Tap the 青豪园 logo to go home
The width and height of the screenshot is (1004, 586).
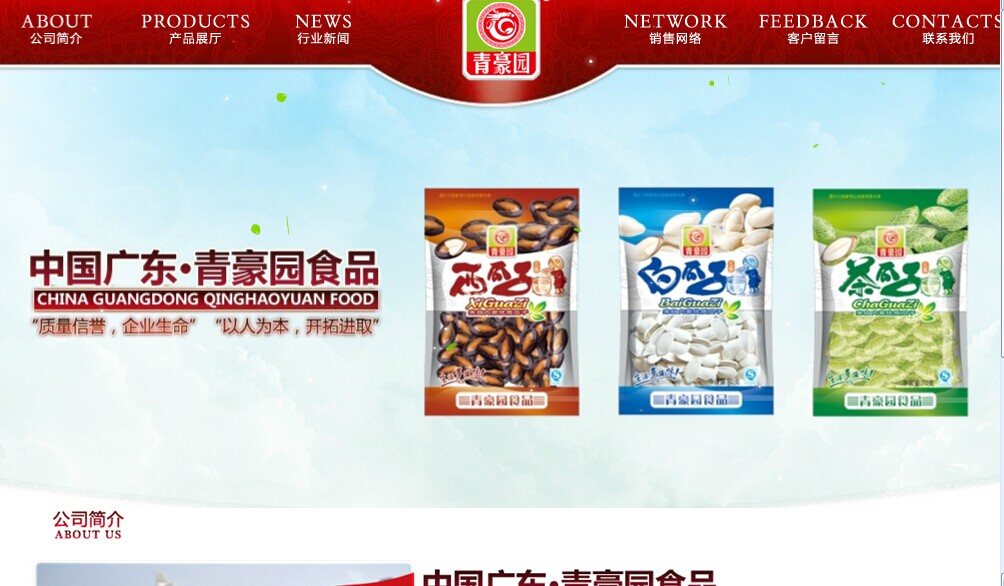[x=501, y=38]
